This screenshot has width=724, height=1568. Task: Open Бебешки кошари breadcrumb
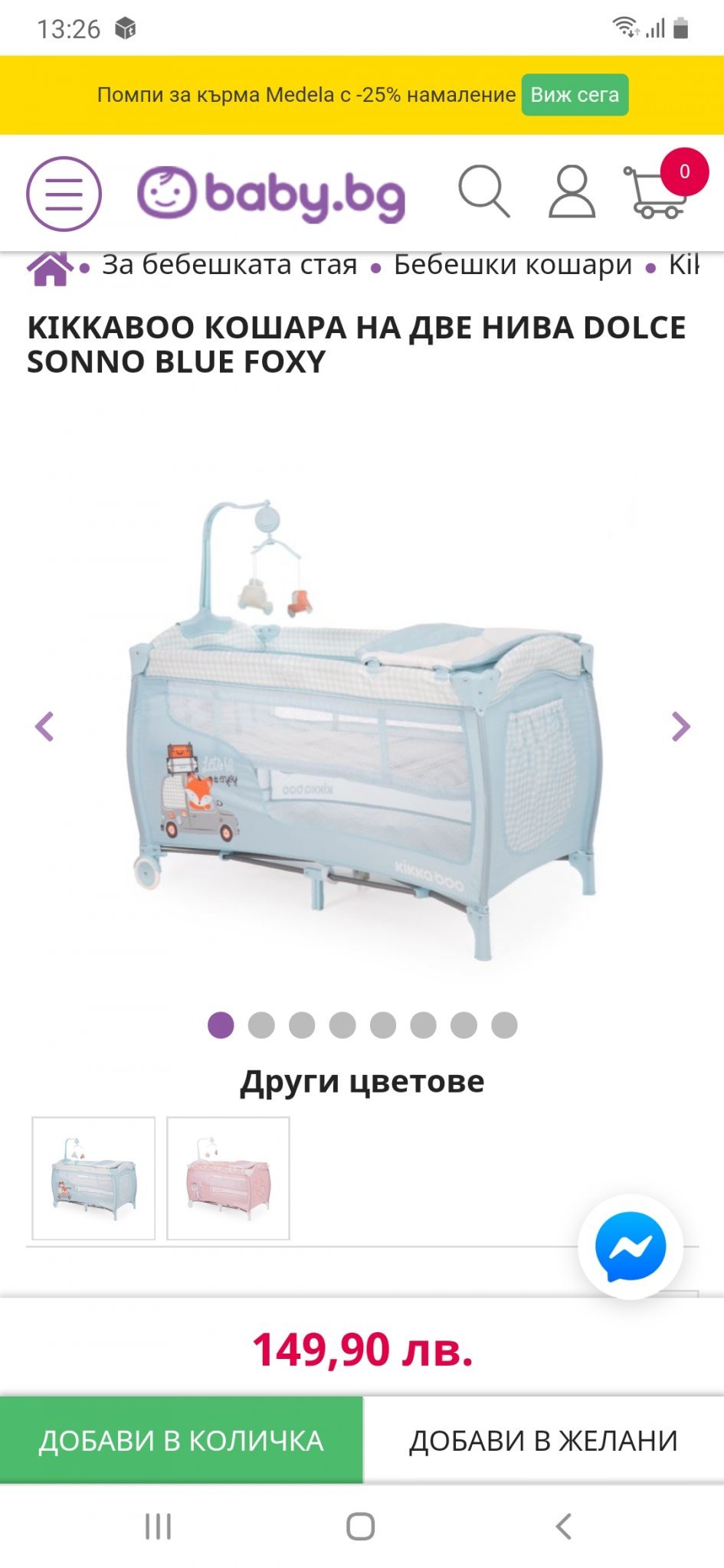coord(513,265)
